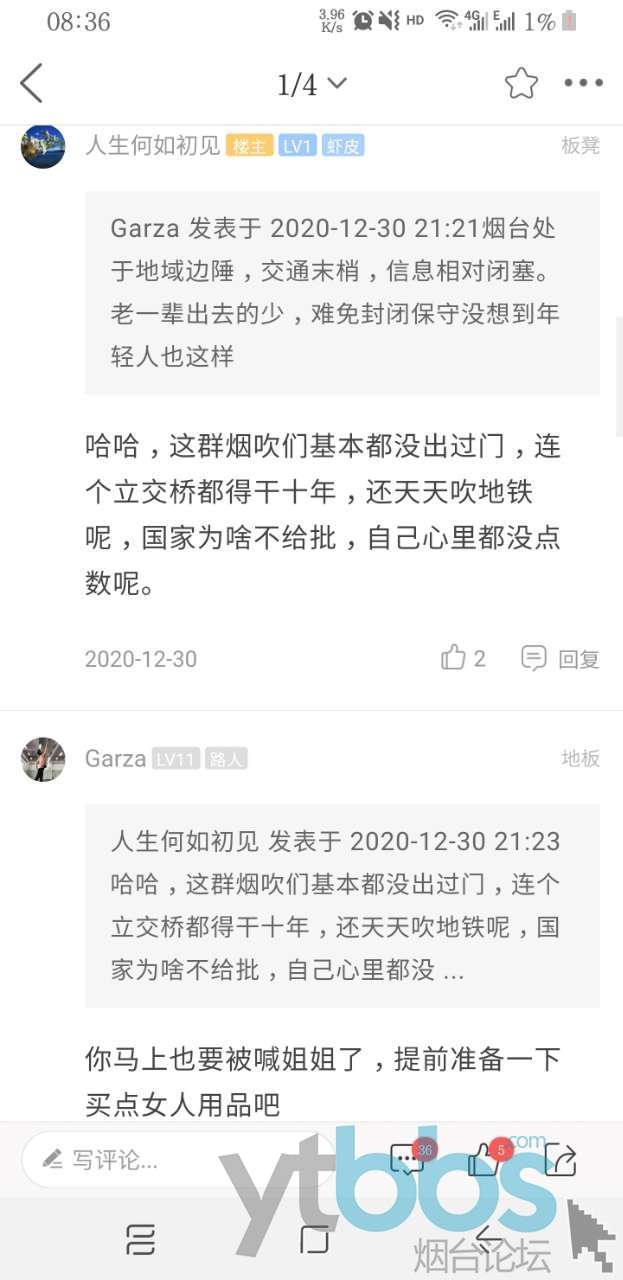Screen dimensions: 623x1280
Task: Tap 回复 to reply to 人生何如初见
Action: tap(561, 658)
